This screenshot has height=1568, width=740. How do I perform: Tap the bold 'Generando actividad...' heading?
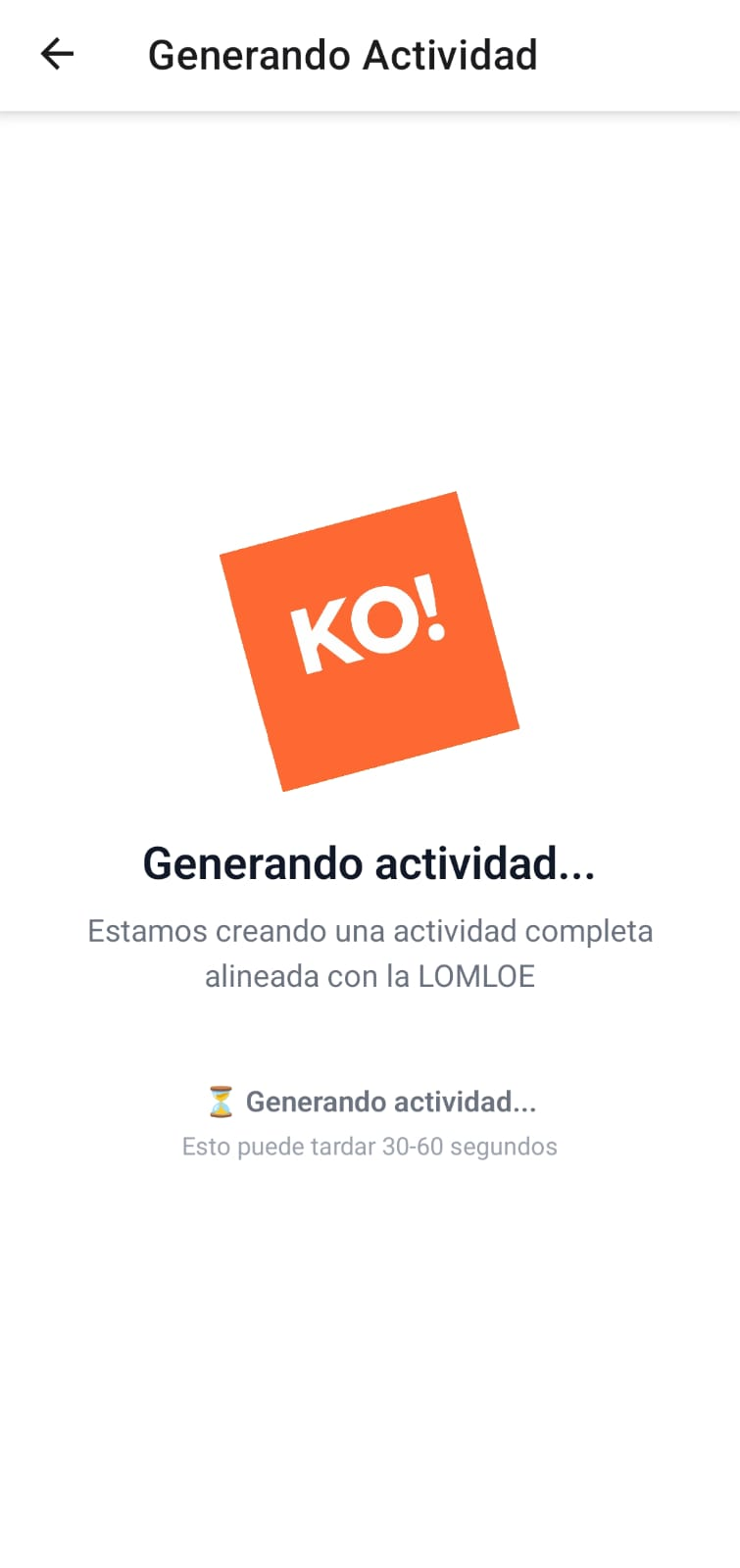pyautogui.click(x=370, y=864)
